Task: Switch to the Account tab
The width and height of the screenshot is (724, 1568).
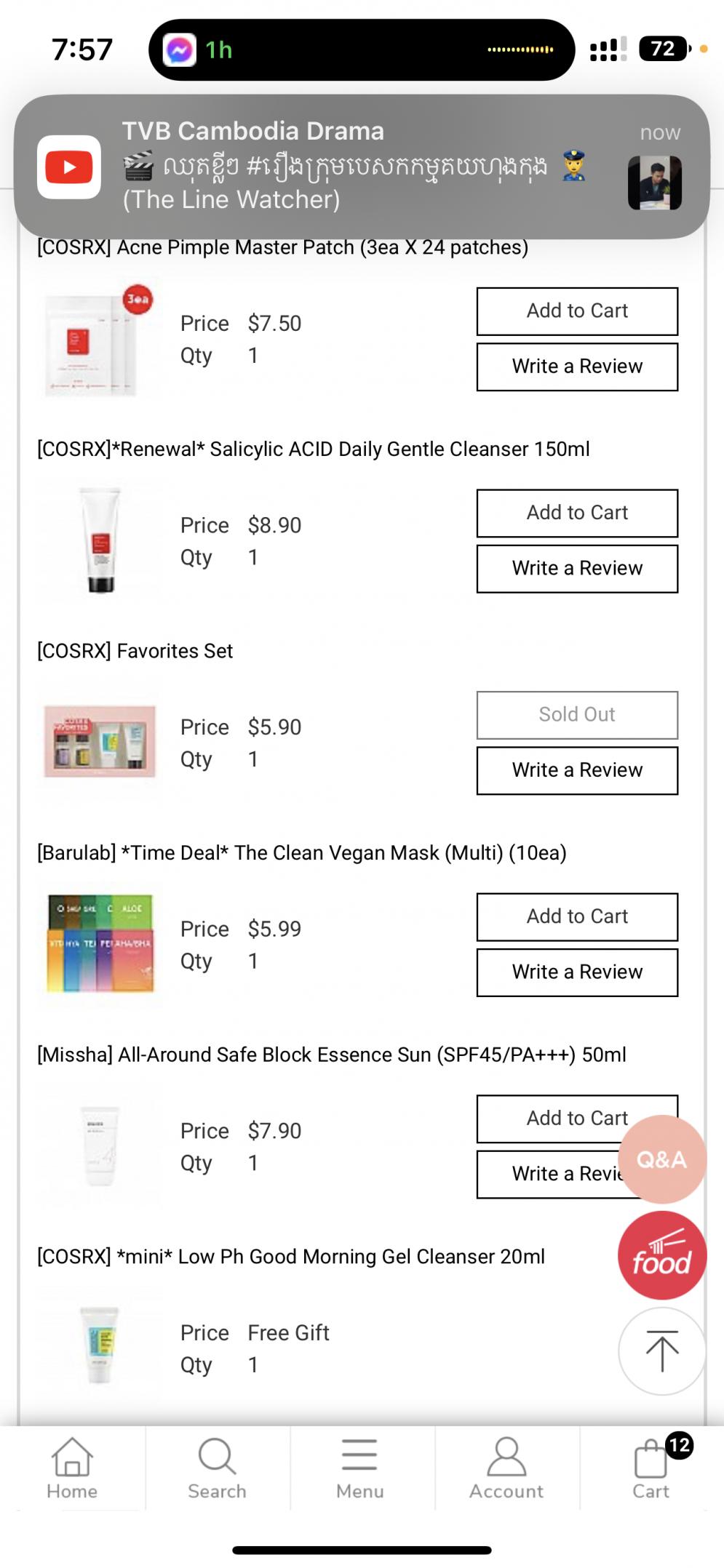Action: (x=506, y=1468)
